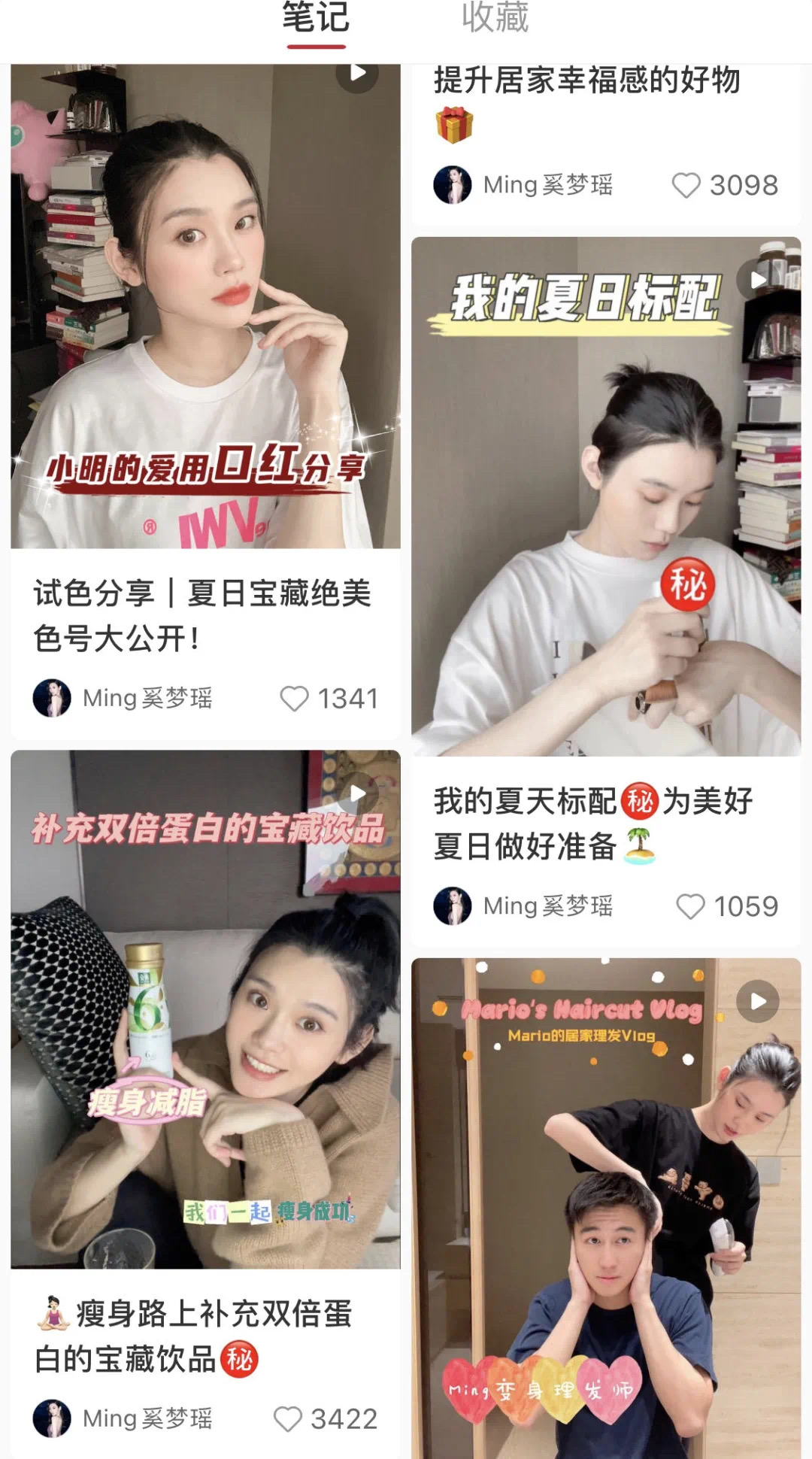Switch to the 笔记 tab
This screenshot has height=1459, width=812.
(x=316, y=20)
